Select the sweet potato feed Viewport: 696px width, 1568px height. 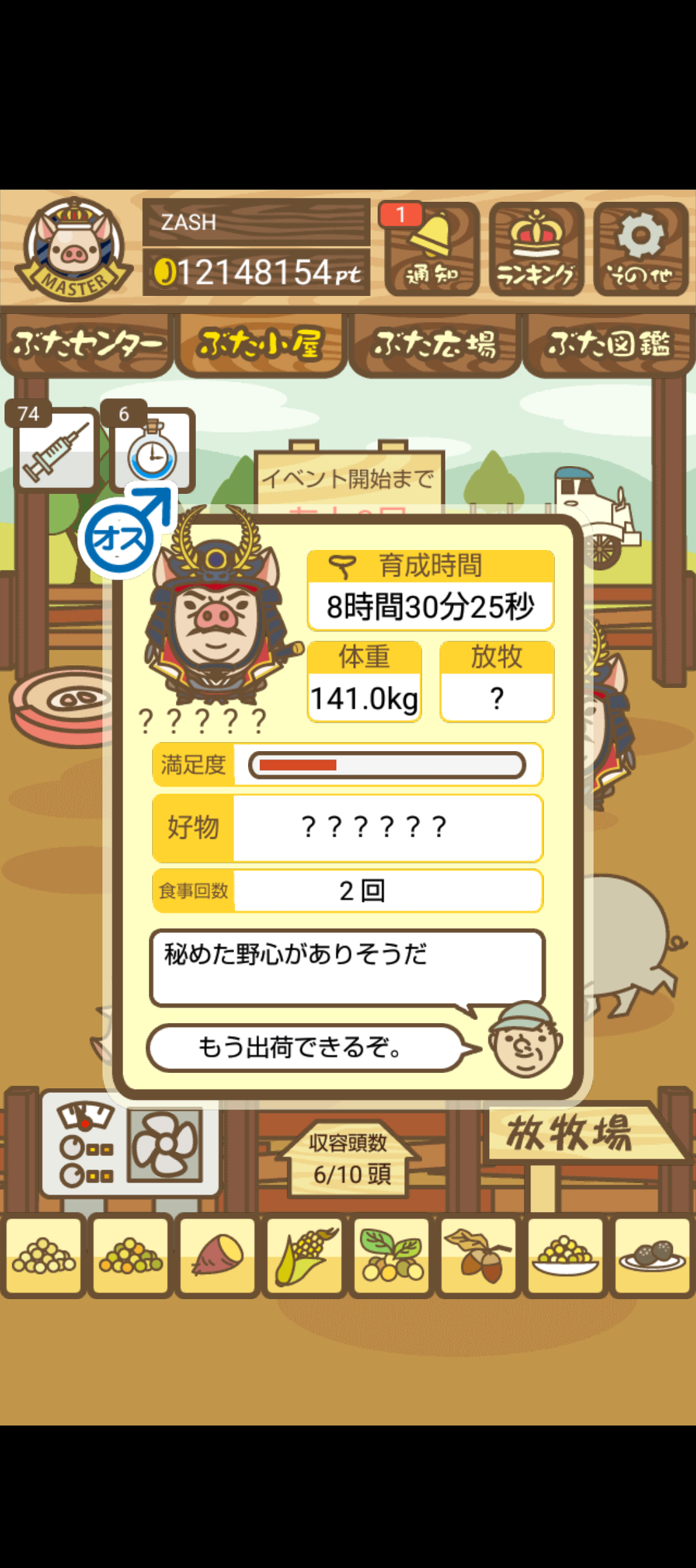218,1255
